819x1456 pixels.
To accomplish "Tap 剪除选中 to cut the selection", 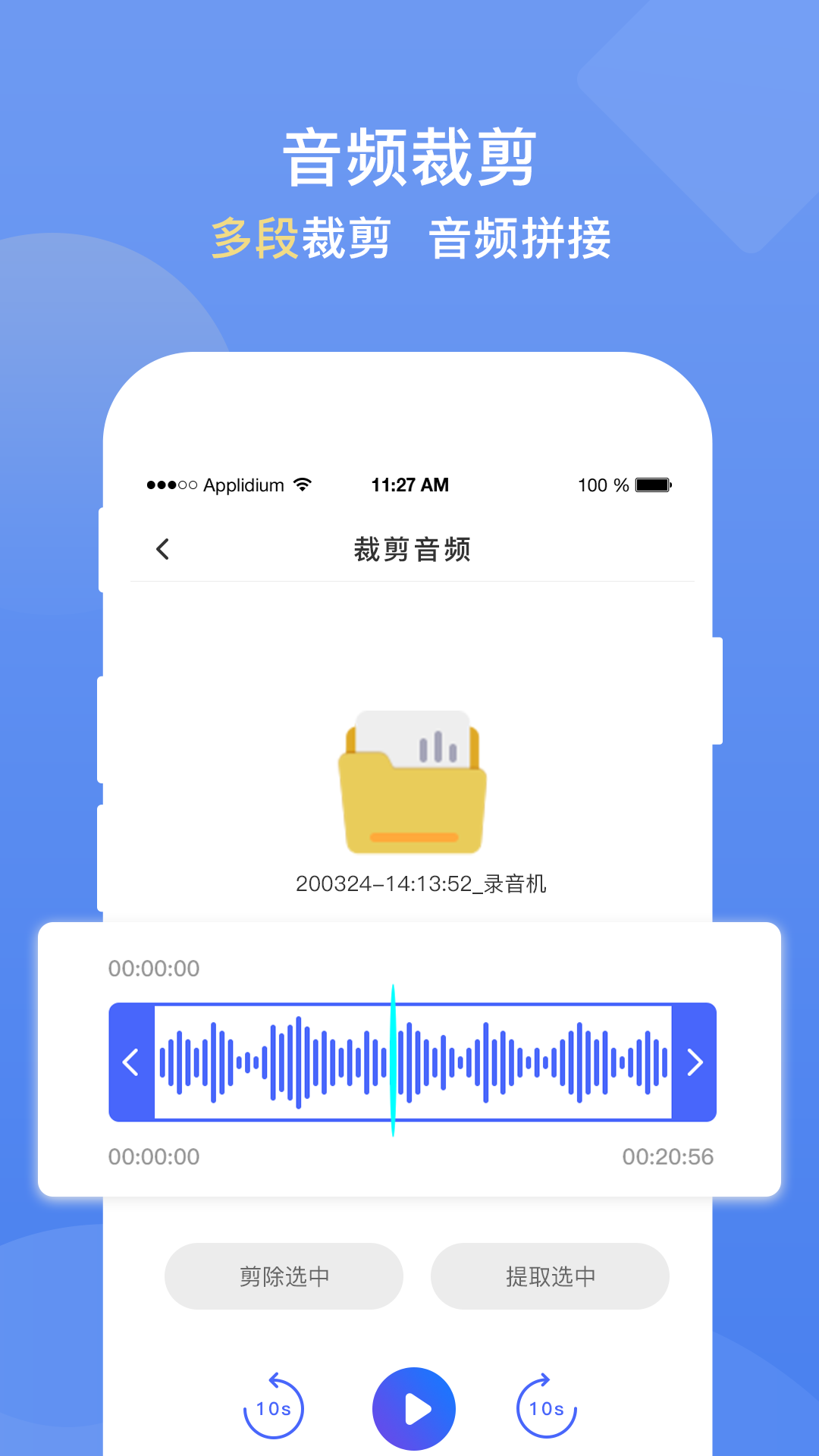I will click(284, 1276).
